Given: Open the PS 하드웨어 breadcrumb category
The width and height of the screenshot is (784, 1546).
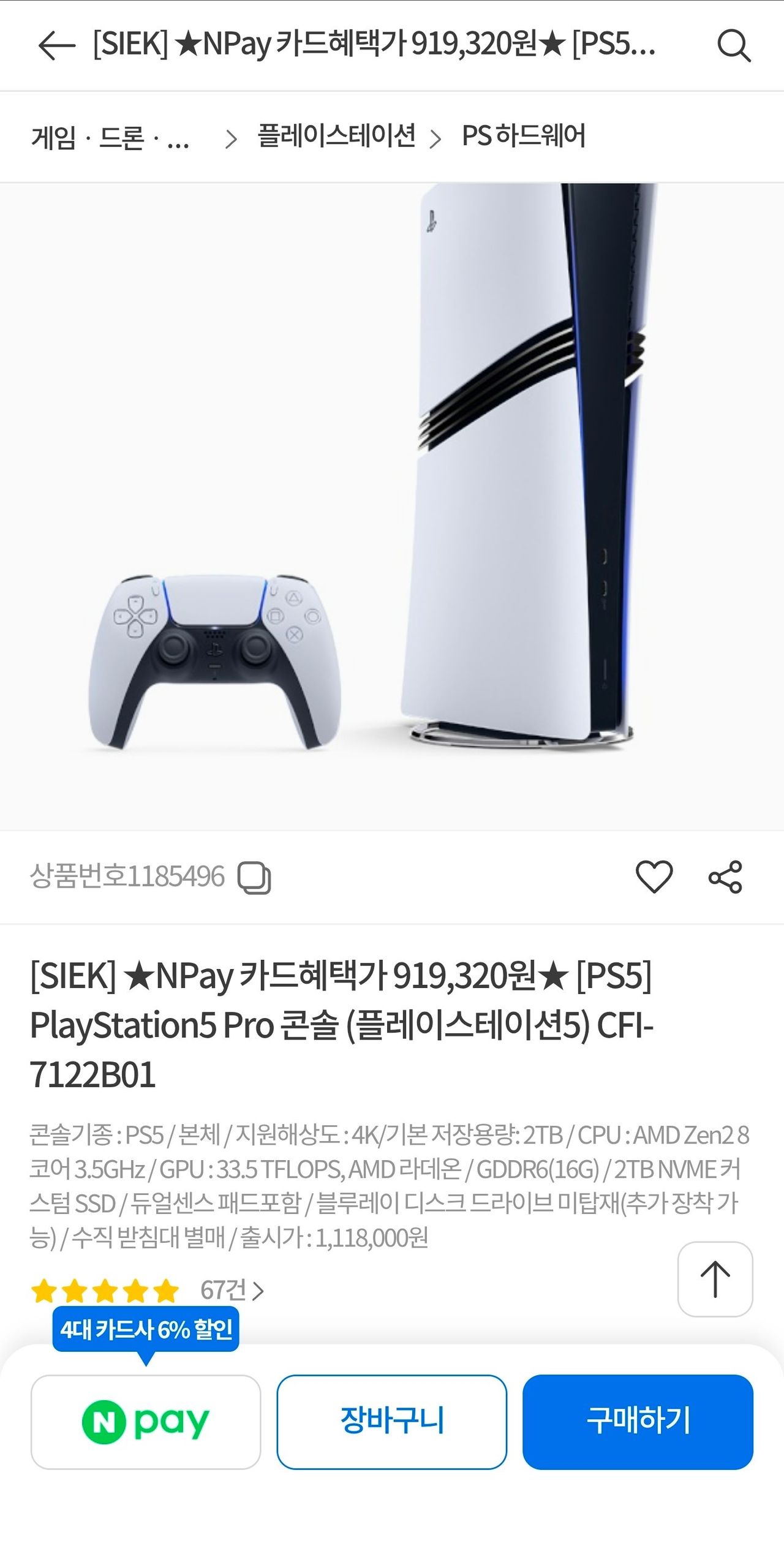Looking at the screenshot, I should pyautogui.click(x=524, y=136).
